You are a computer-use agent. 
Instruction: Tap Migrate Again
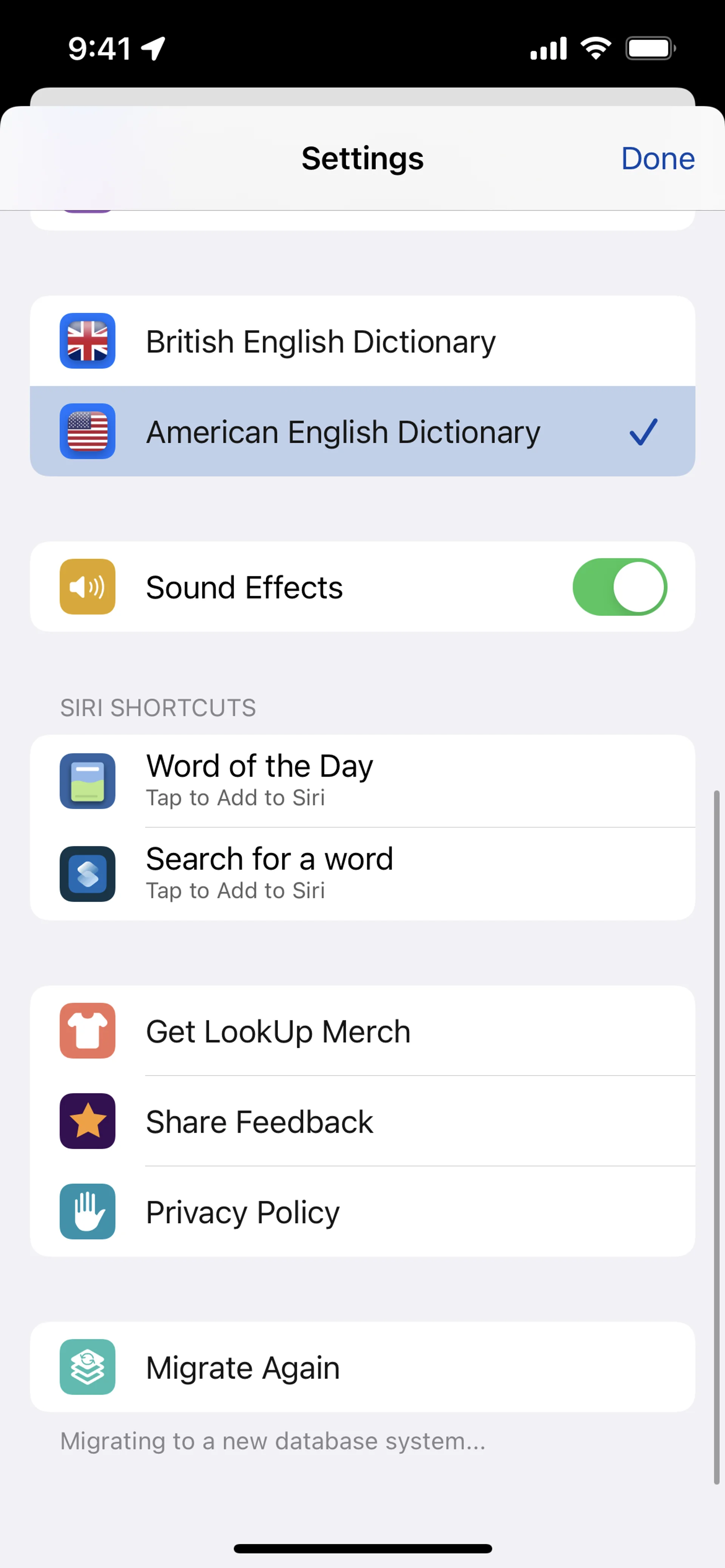[362, 1367]
